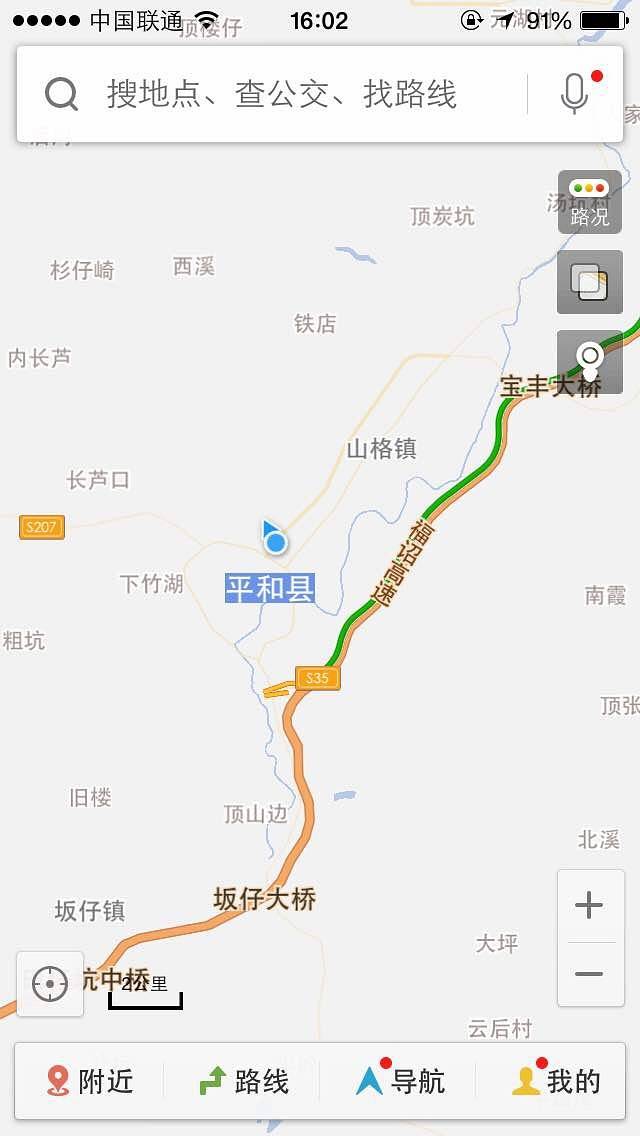
Task: Zoom out with the minus button
Action: tap(589, 973)
